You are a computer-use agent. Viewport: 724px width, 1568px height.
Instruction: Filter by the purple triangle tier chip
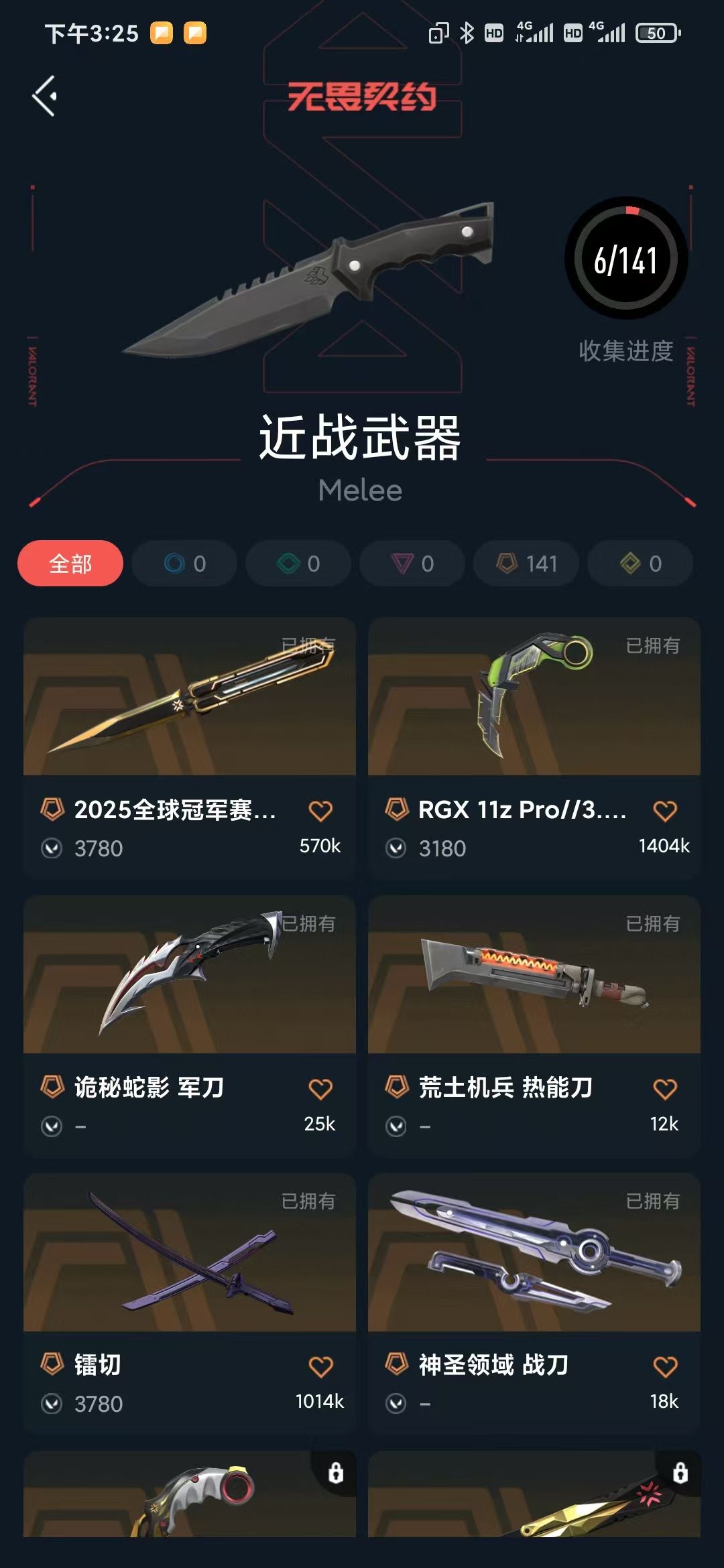(x=412, y=564)
